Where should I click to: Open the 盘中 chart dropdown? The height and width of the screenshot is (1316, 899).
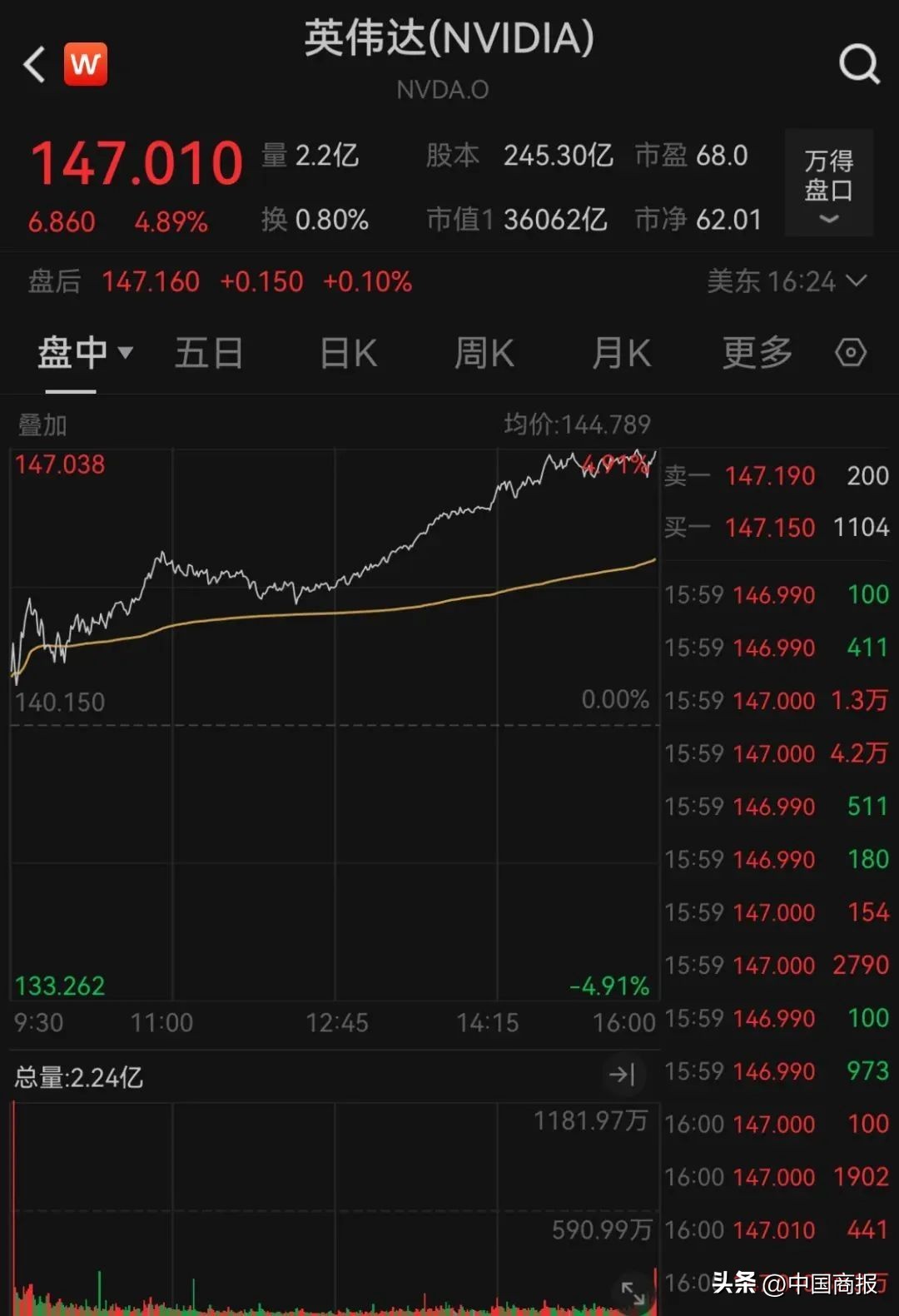[x=85, y=353]
